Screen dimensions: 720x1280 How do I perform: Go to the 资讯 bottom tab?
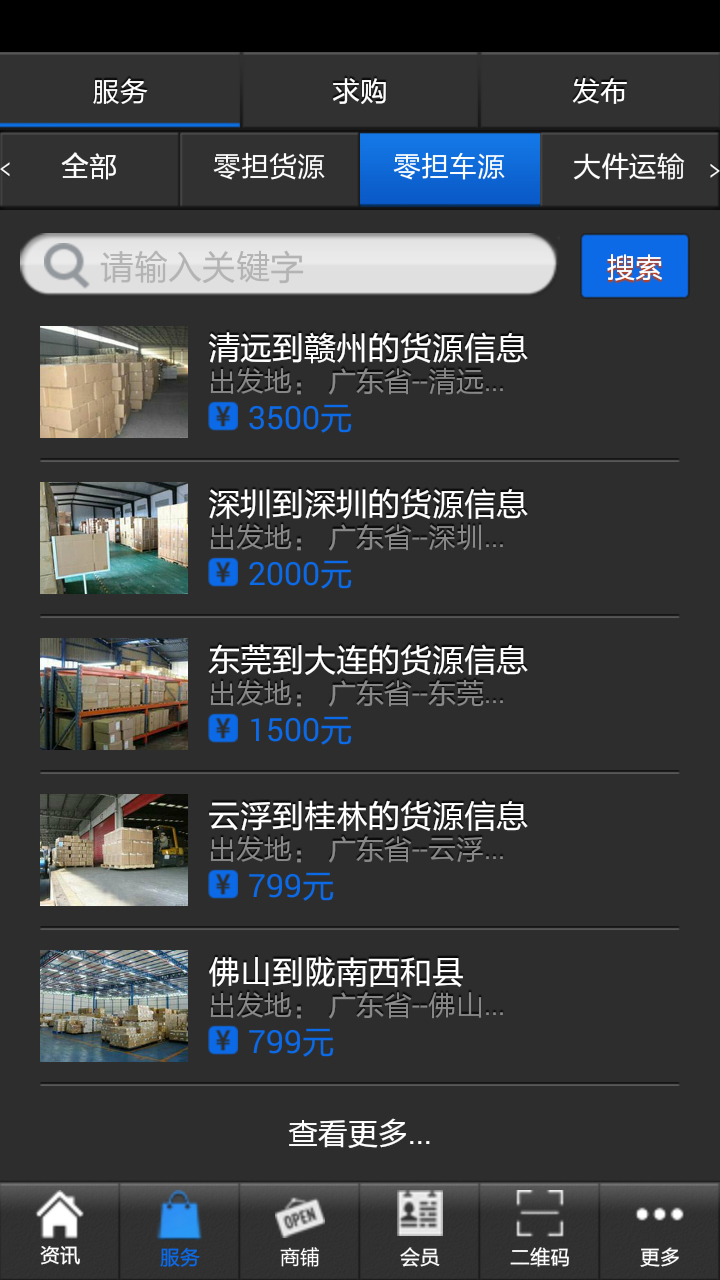60,1229
